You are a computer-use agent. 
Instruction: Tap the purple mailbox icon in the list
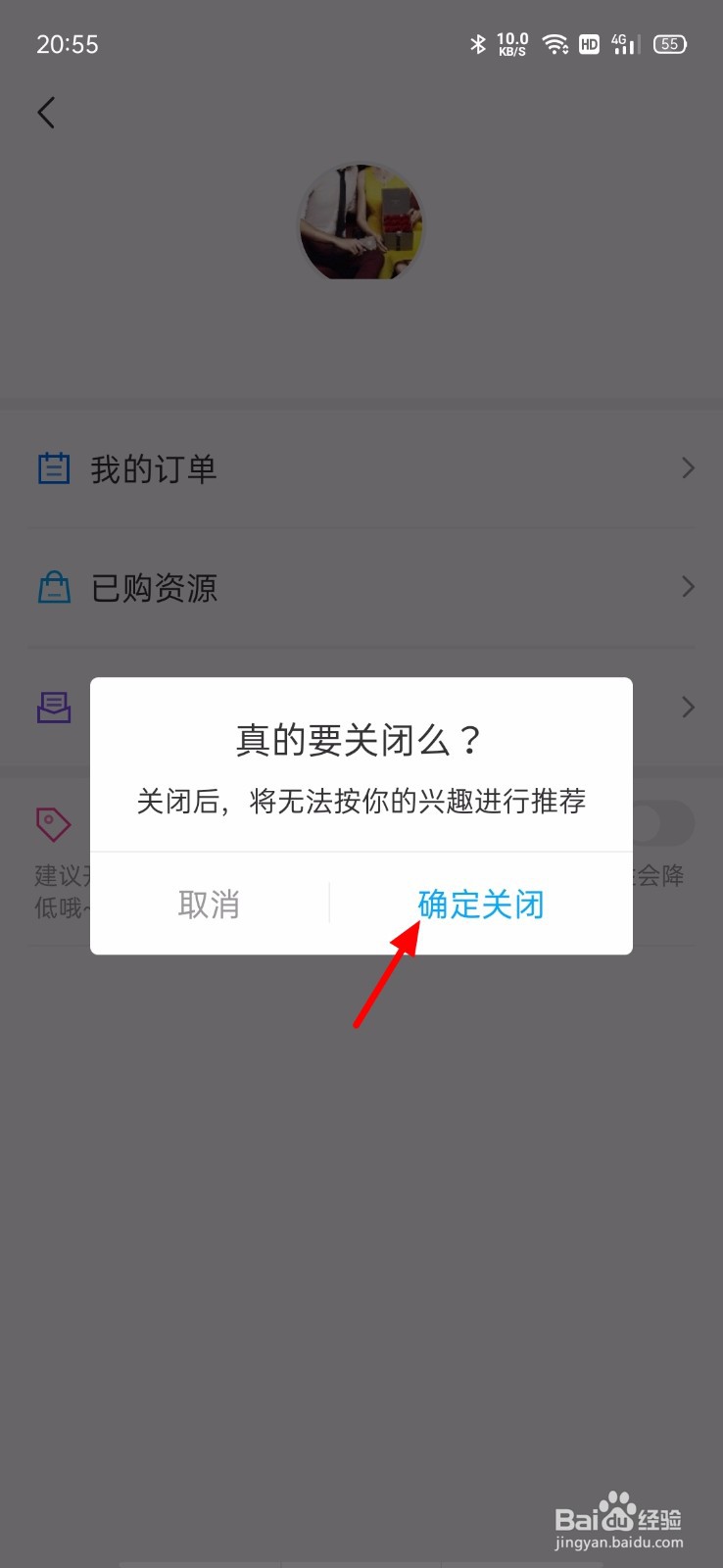(55, 707)
